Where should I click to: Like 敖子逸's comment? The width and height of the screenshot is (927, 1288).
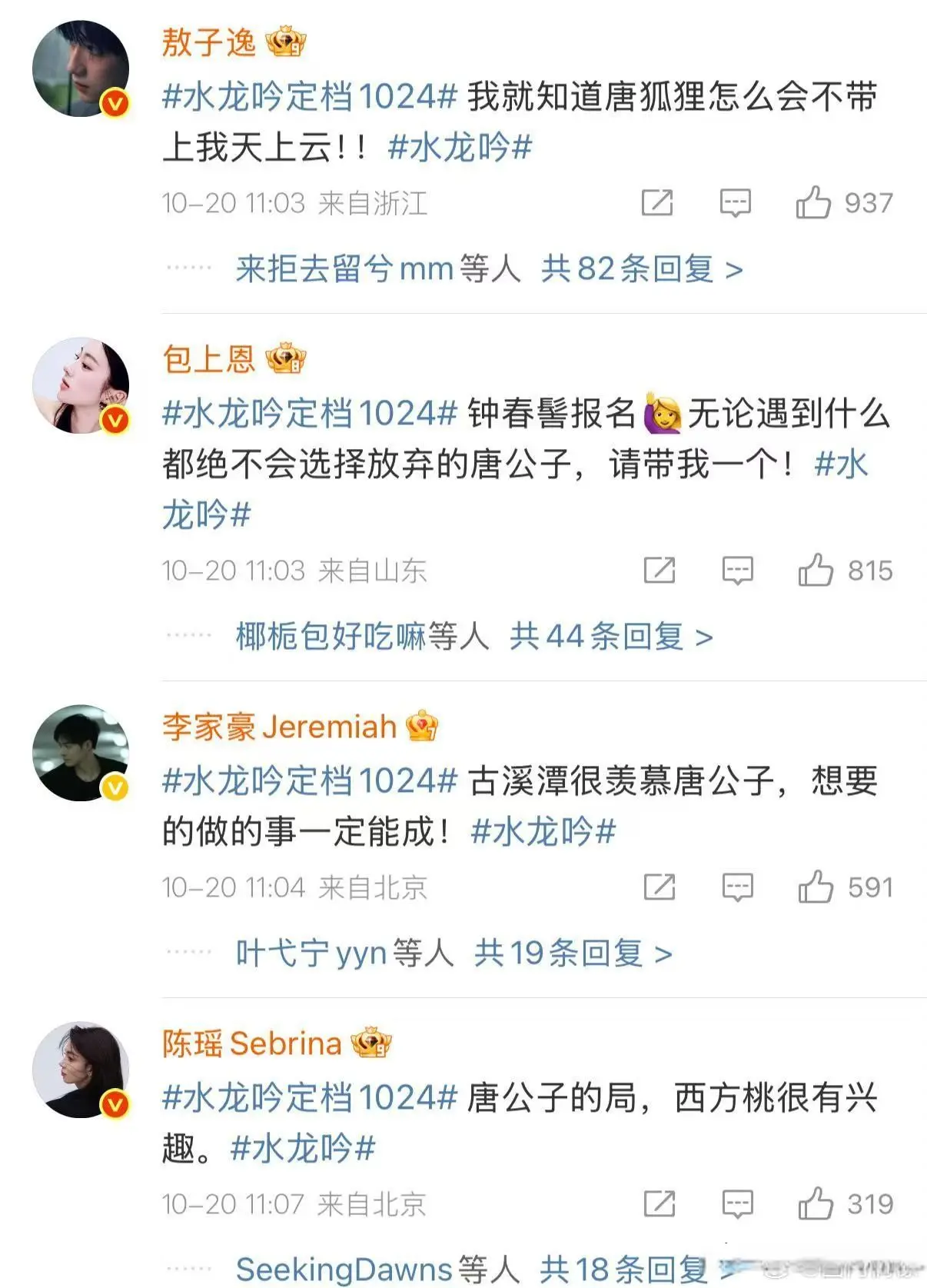pyautogui.click(x=813, y=203)
